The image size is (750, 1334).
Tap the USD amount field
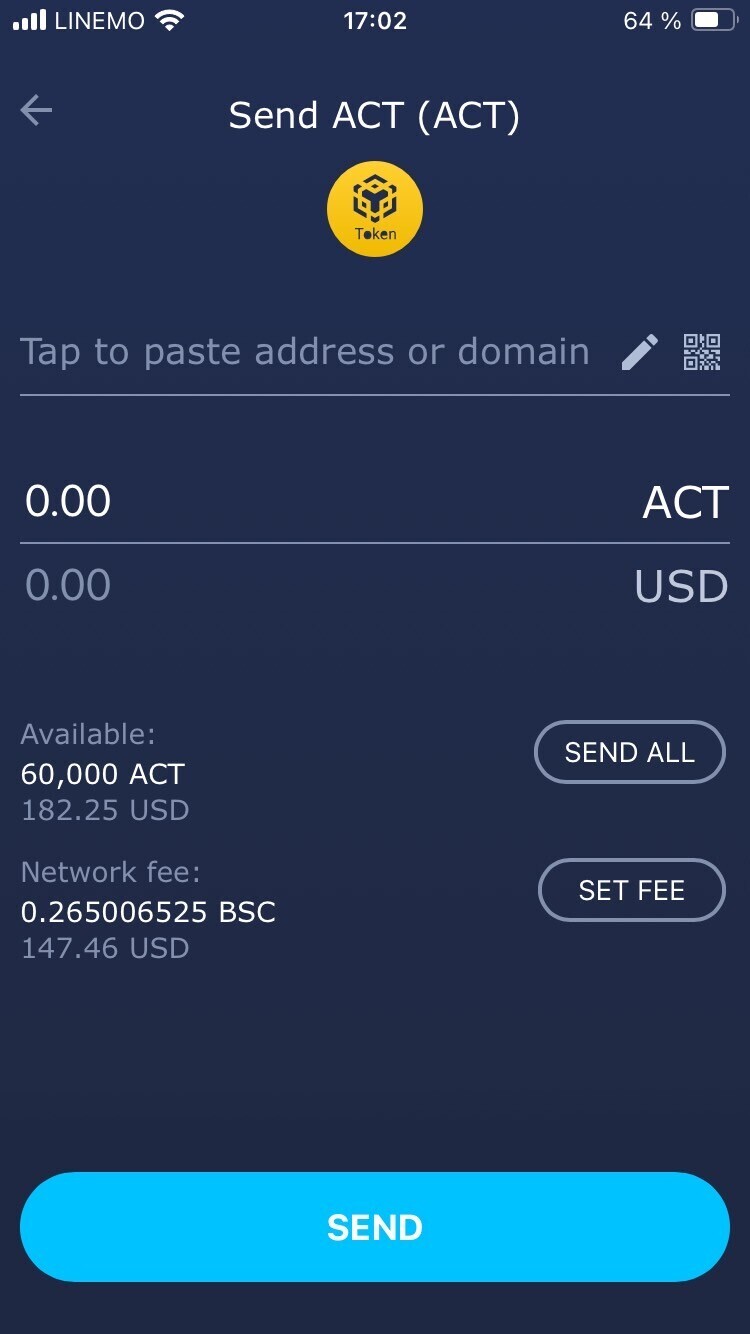coord(375,586)
